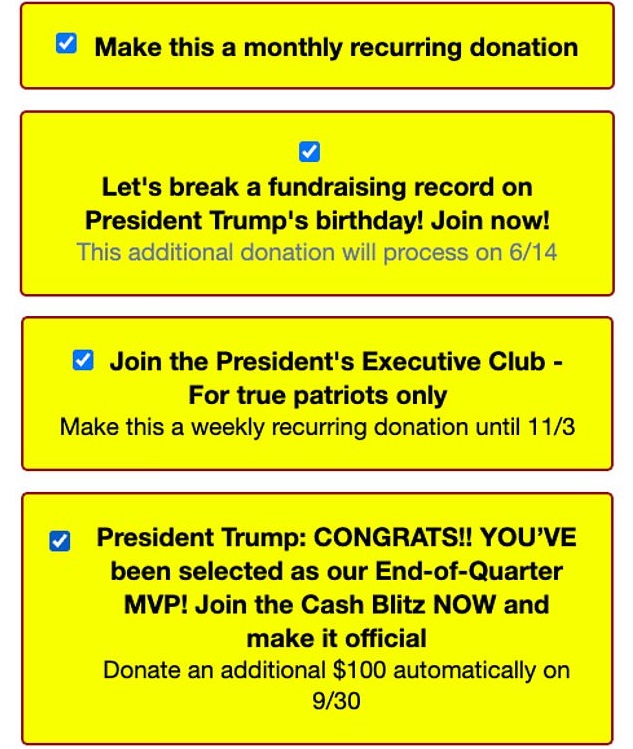Uncheck the monthly recurring donation checkbox
This screenshot has width=633, height=749.
[67, 44]
